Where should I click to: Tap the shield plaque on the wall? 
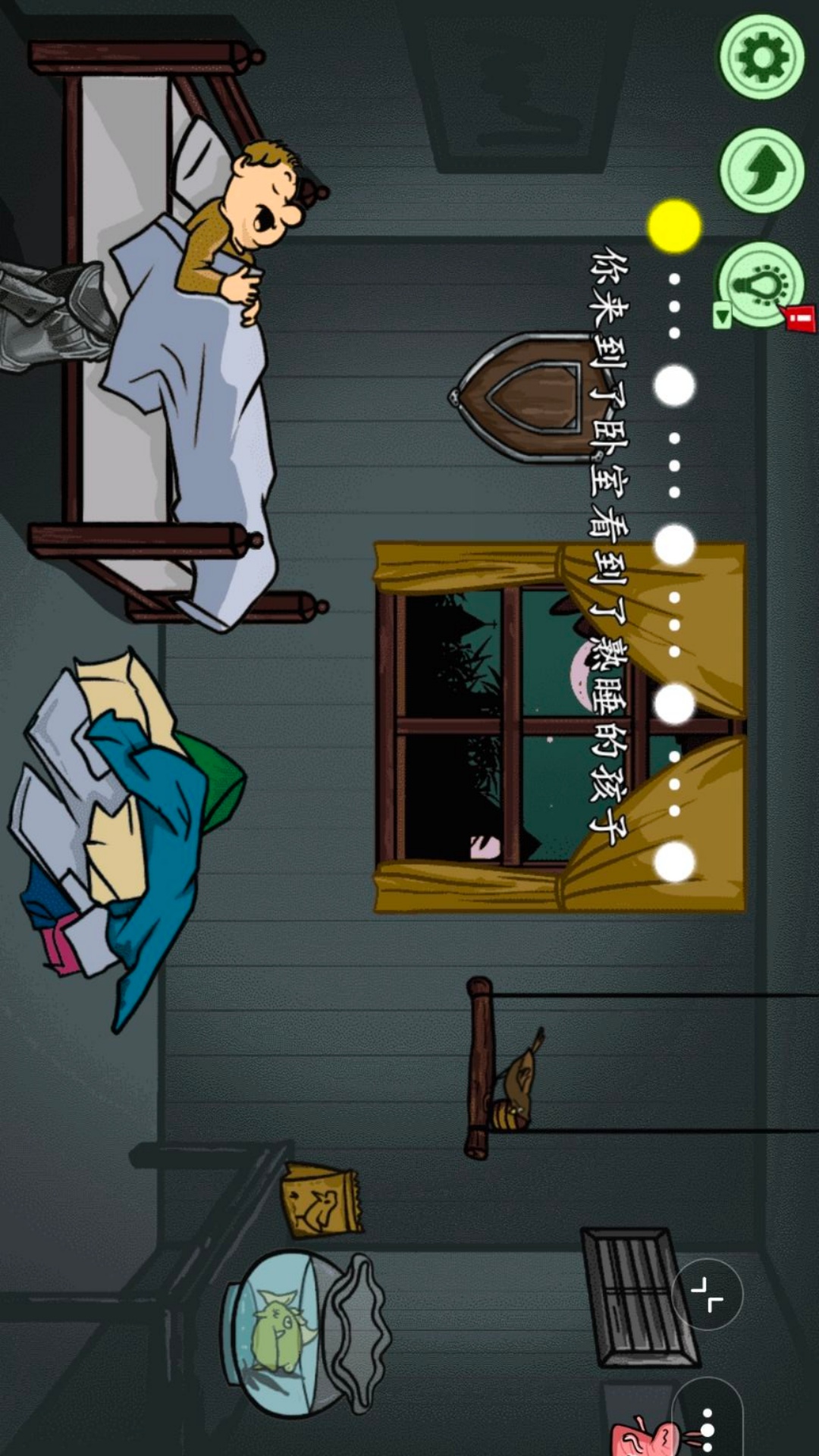(x=523, y=396)
